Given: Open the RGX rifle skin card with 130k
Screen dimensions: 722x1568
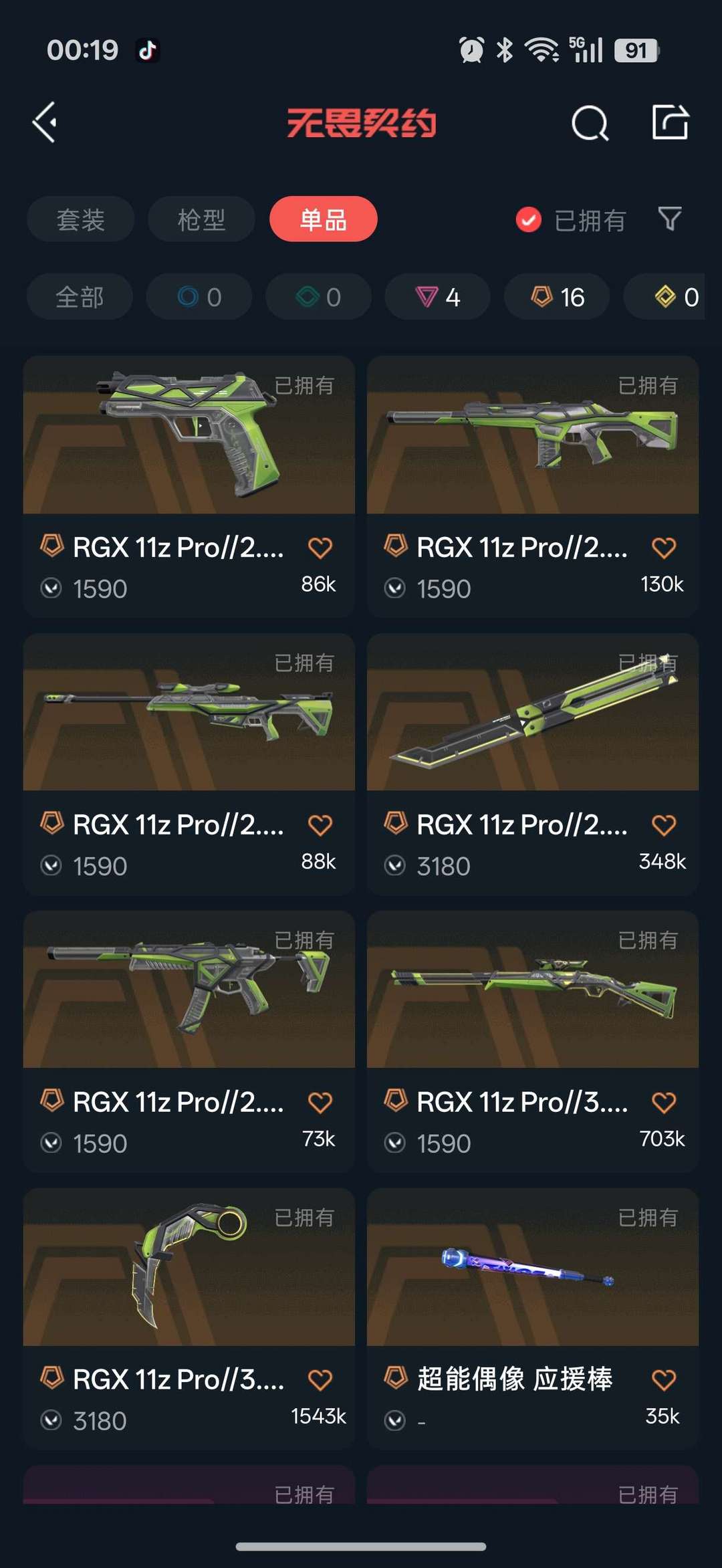Looking at the screenshot, I should point(533,486).
